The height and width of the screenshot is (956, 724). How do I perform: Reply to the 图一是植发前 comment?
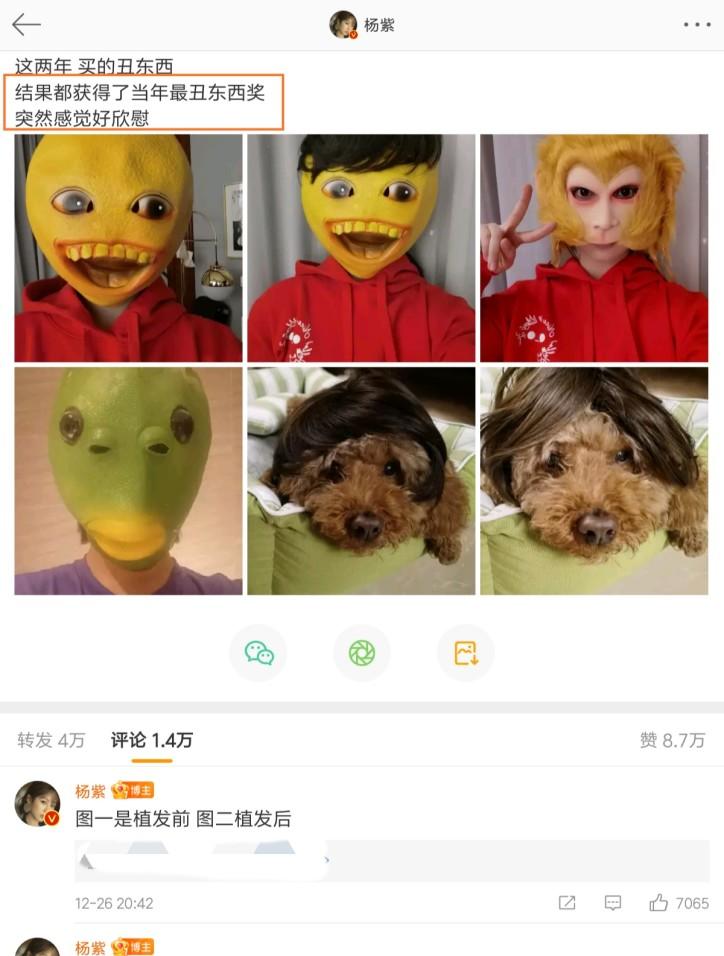point(613,903)
